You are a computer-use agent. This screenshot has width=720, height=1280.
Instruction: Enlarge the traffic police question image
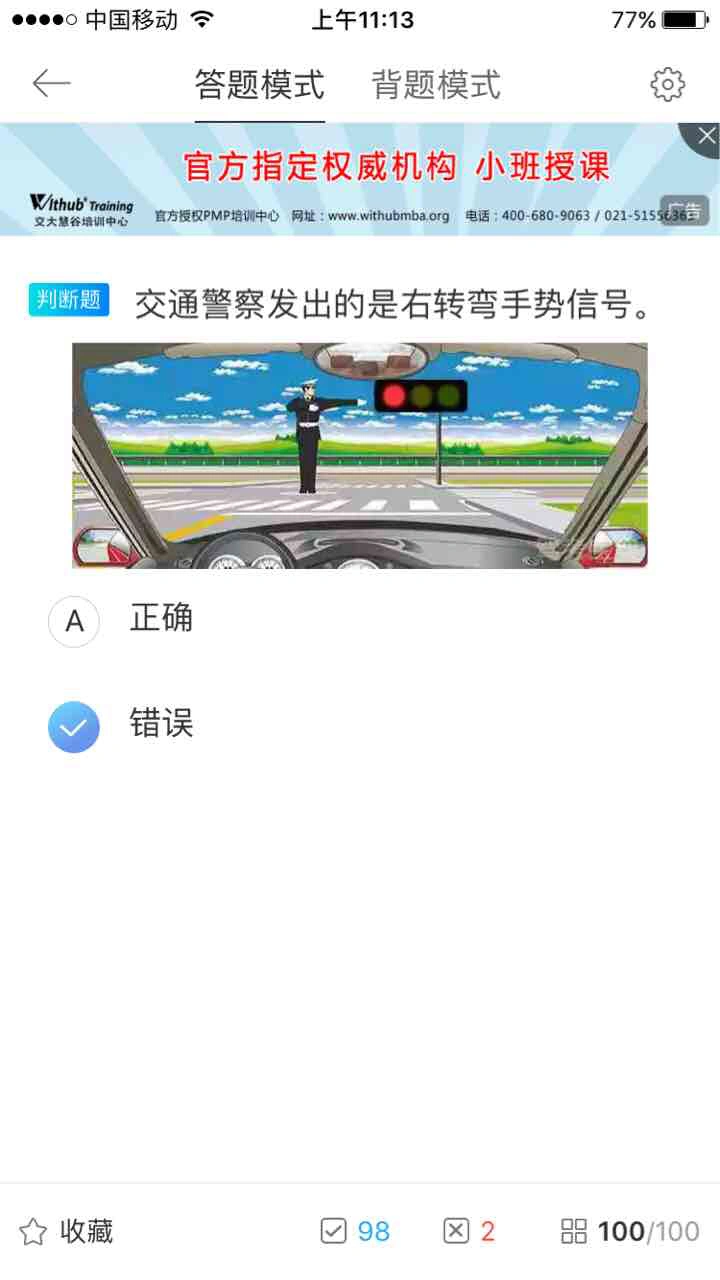(x=360, y=455)
